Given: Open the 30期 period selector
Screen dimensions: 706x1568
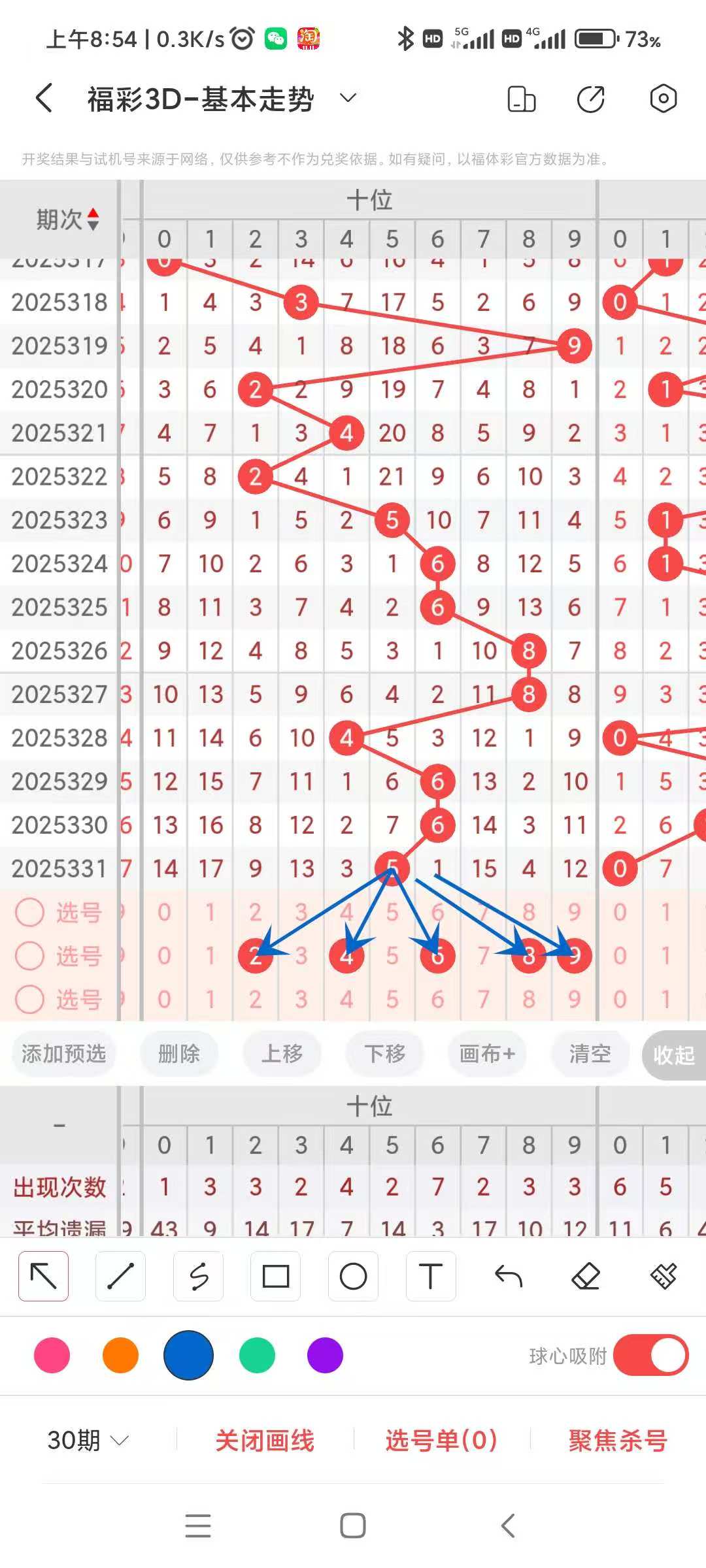Looking at the screenshot, I should pyautogui.click(x=86, y=1440).
